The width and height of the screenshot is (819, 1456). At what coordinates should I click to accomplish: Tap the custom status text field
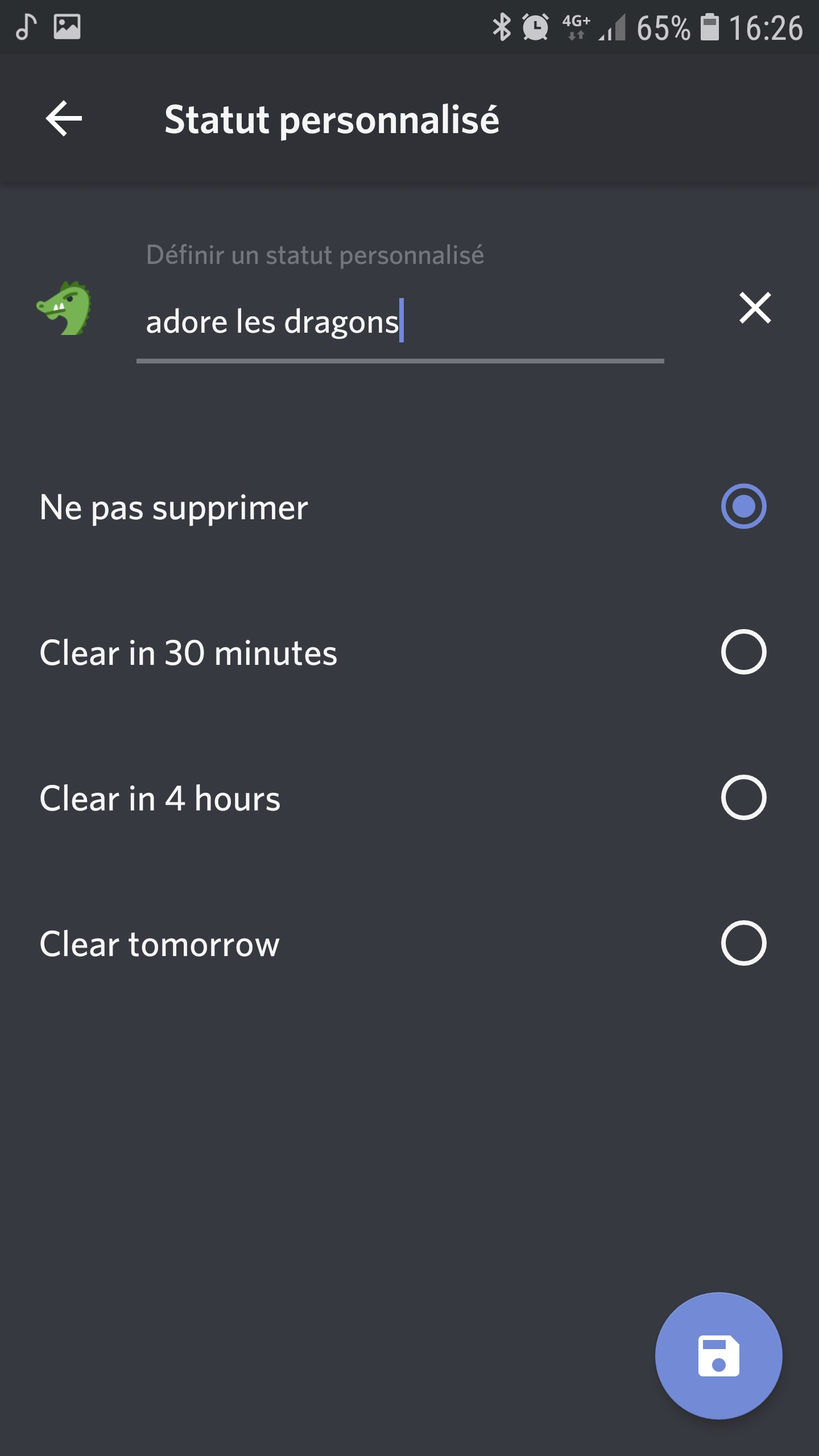point(398,322)
